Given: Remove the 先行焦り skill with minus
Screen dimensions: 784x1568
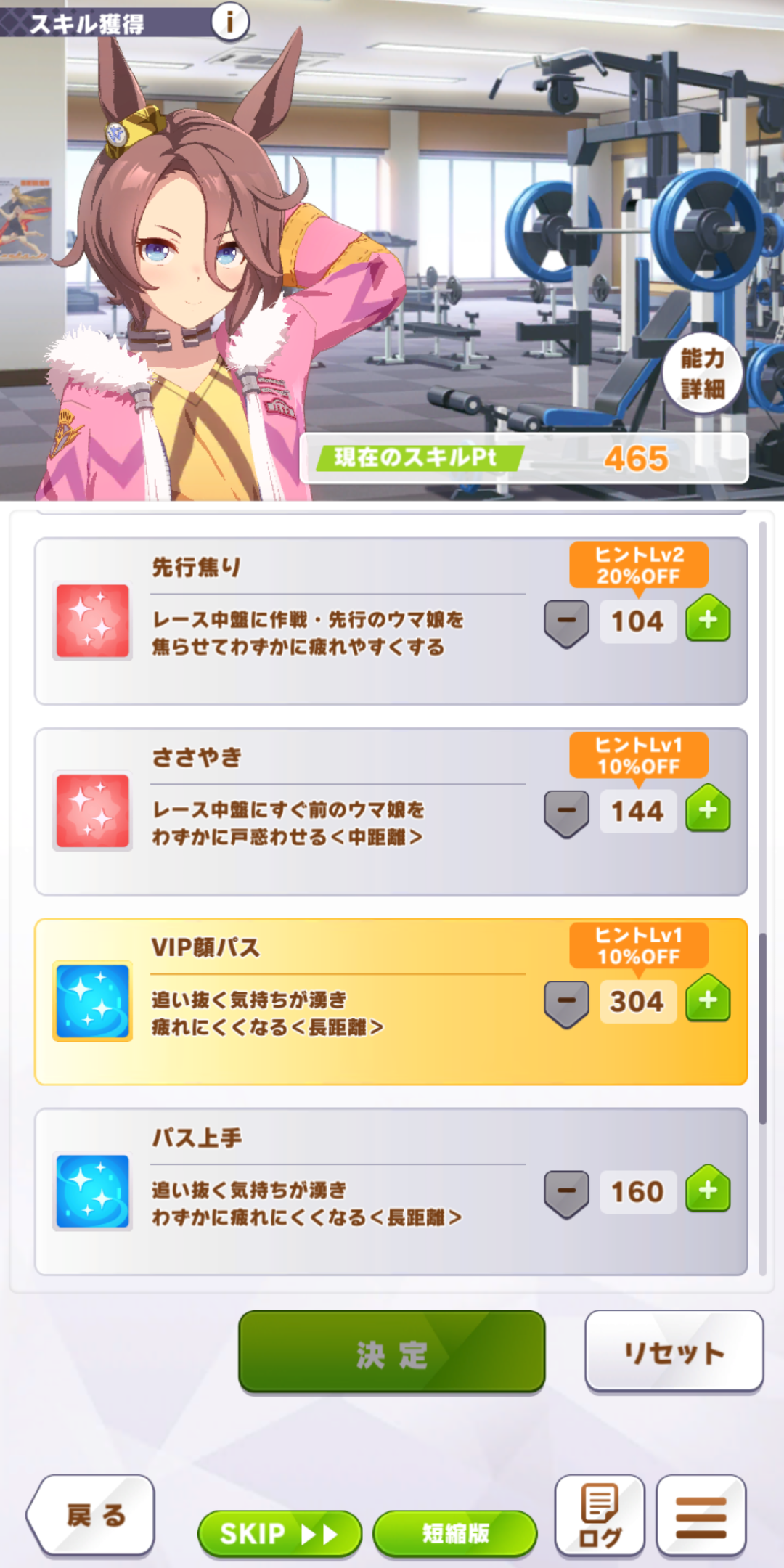Looking at the screenshot, I should (x=566, y=621).
